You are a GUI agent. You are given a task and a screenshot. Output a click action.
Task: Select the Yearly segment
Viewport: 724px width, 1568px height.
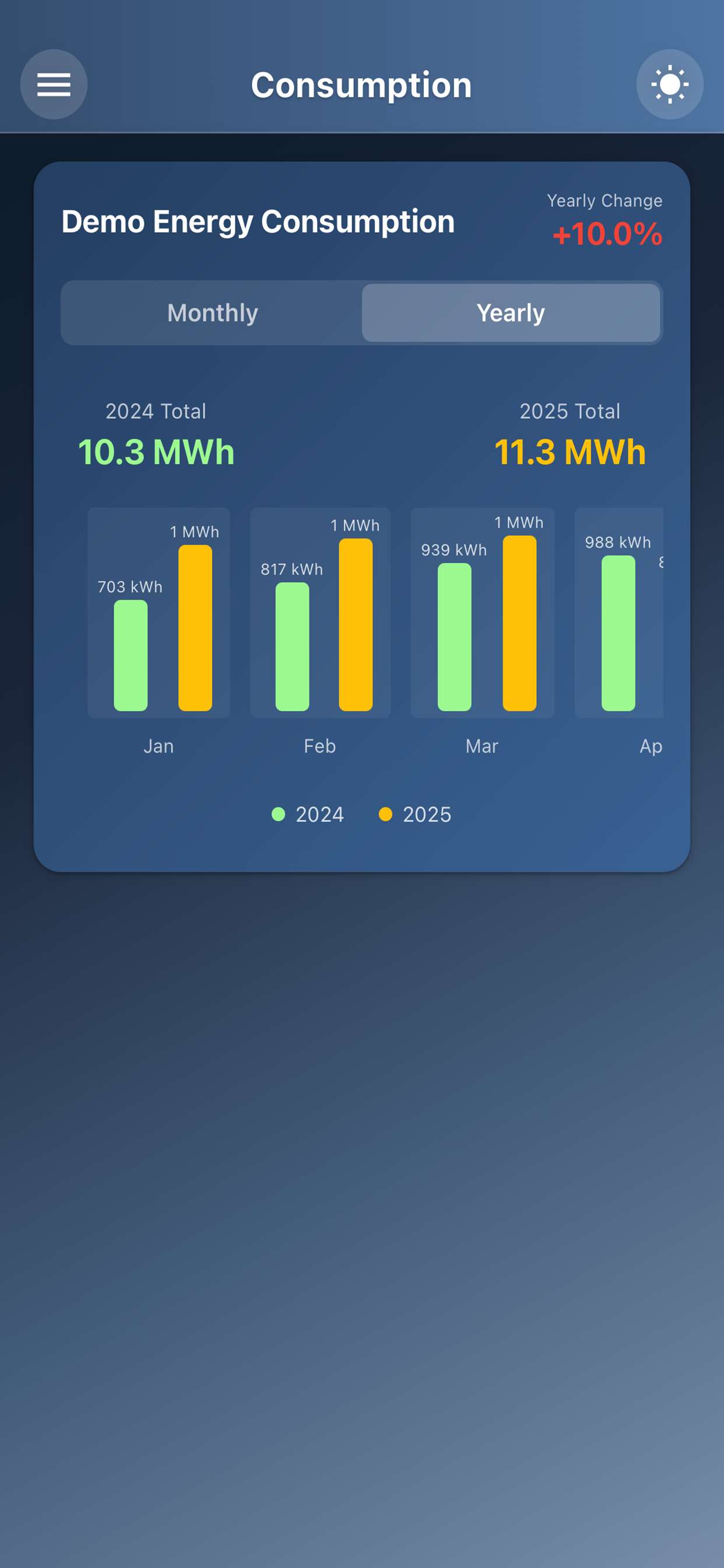[510, 313]
